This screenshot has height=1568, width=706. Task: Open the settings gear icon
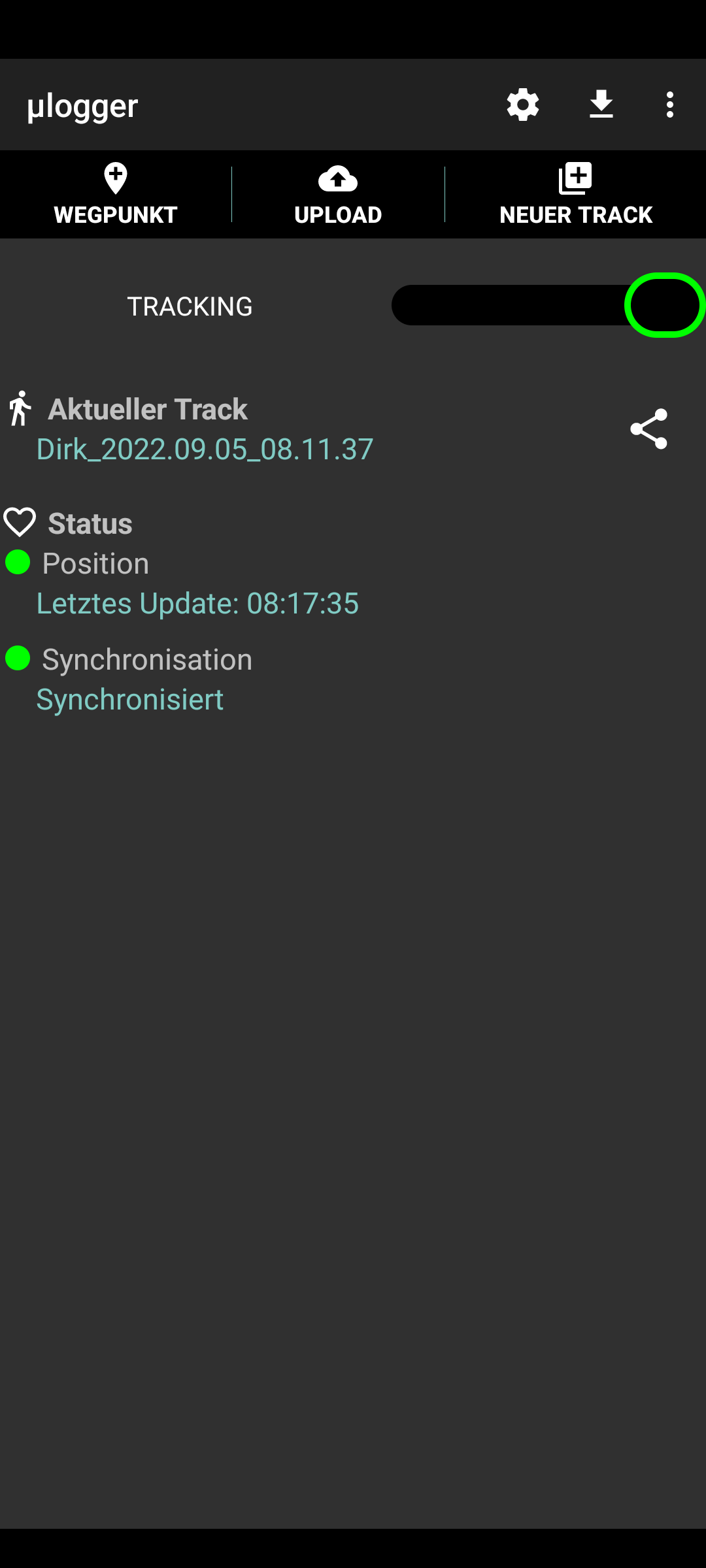coord(522,105)
